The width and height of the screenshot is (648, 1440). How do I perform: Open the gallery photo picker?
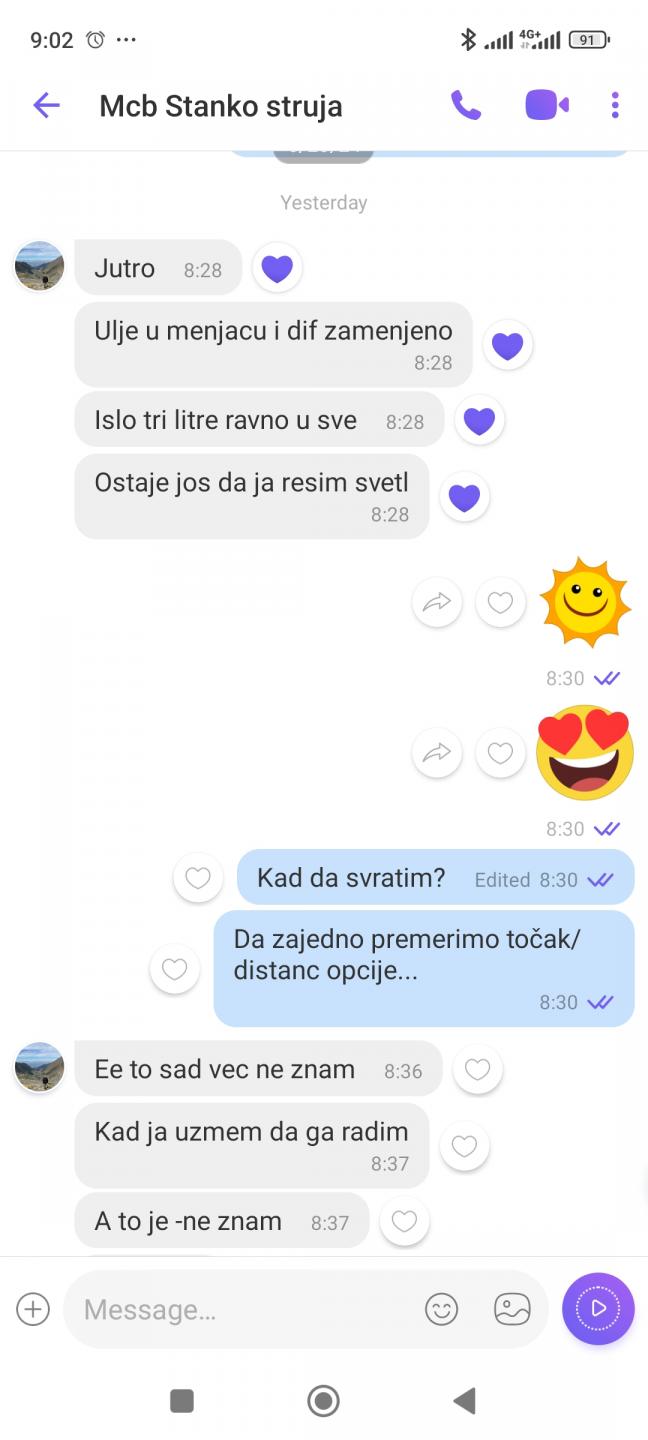[512, 1309]
